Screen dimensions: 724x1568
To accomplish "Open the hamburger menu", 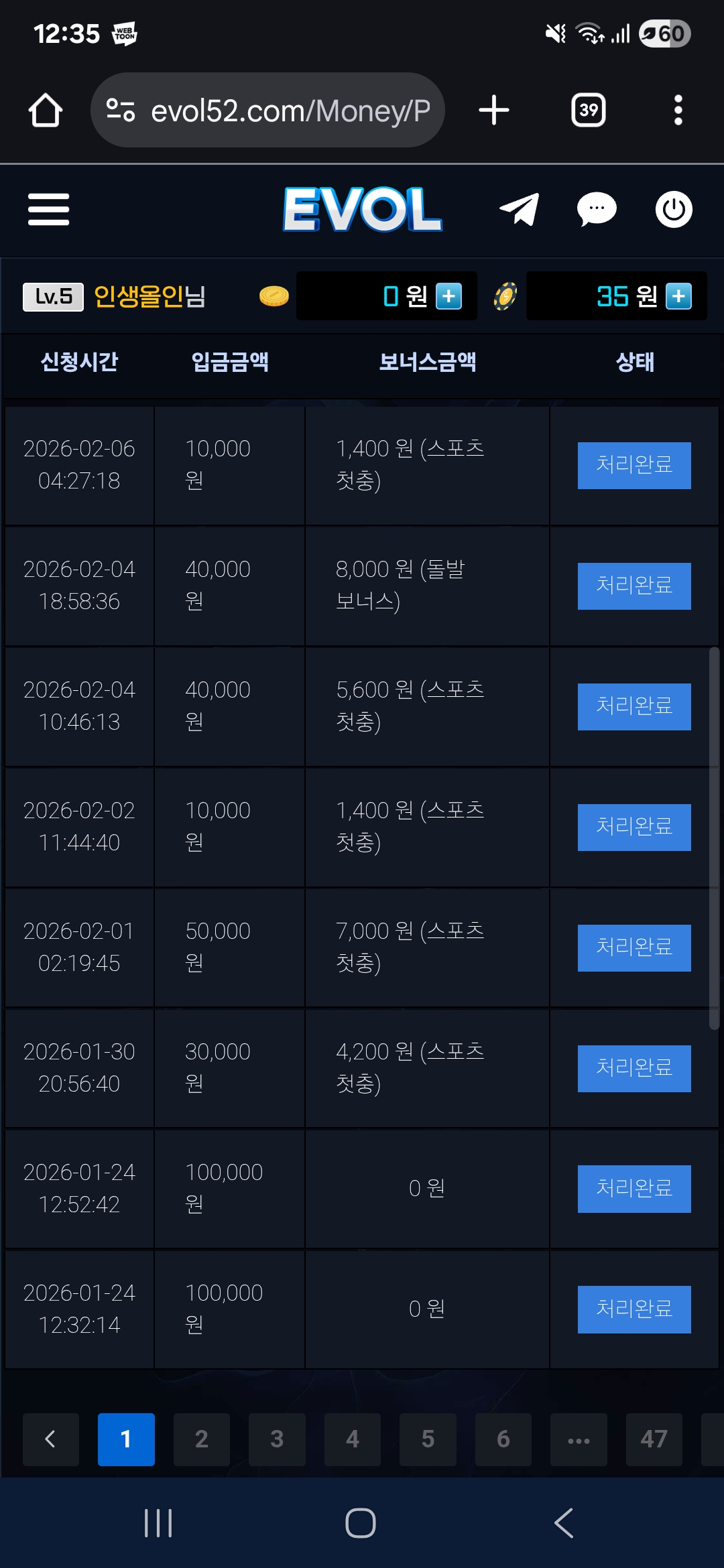I will click(48, 210).
